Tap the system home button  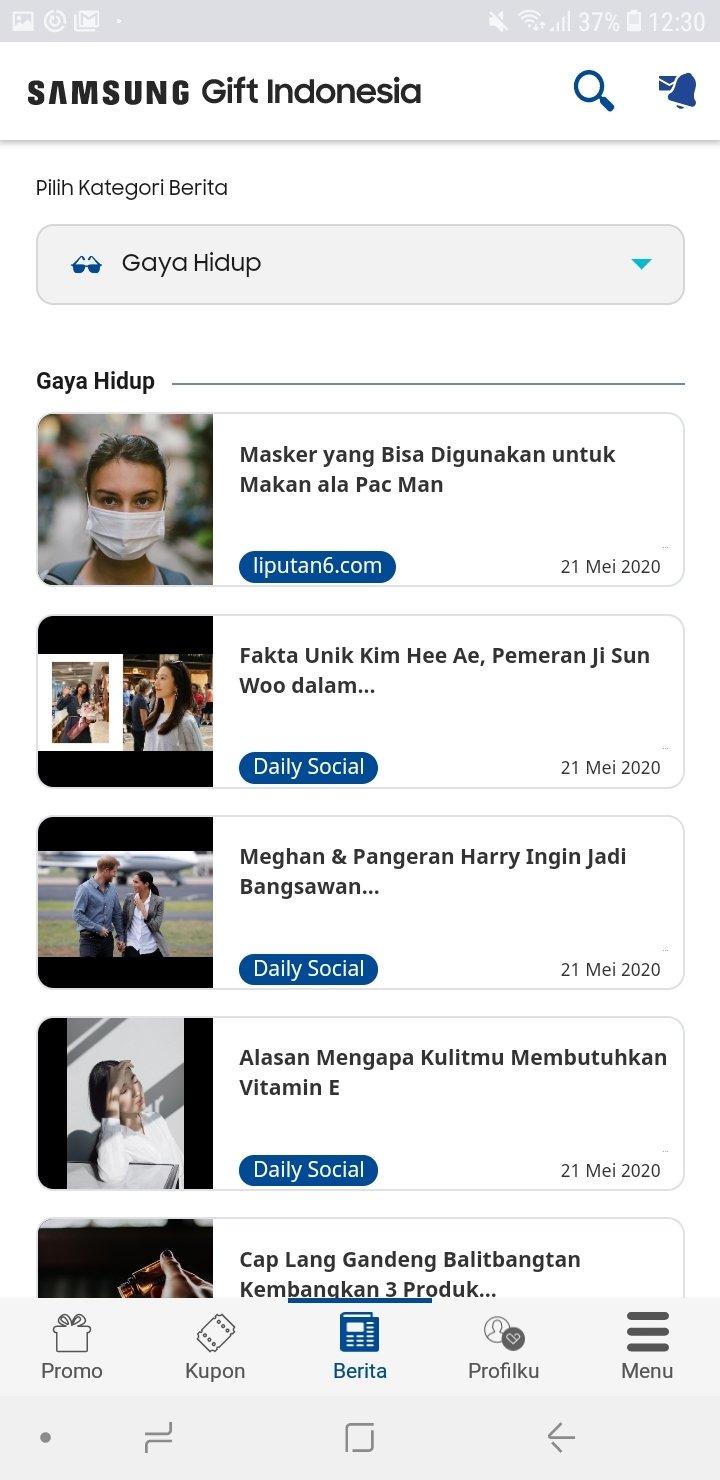pyautogui.click(x=359, y=1438)
